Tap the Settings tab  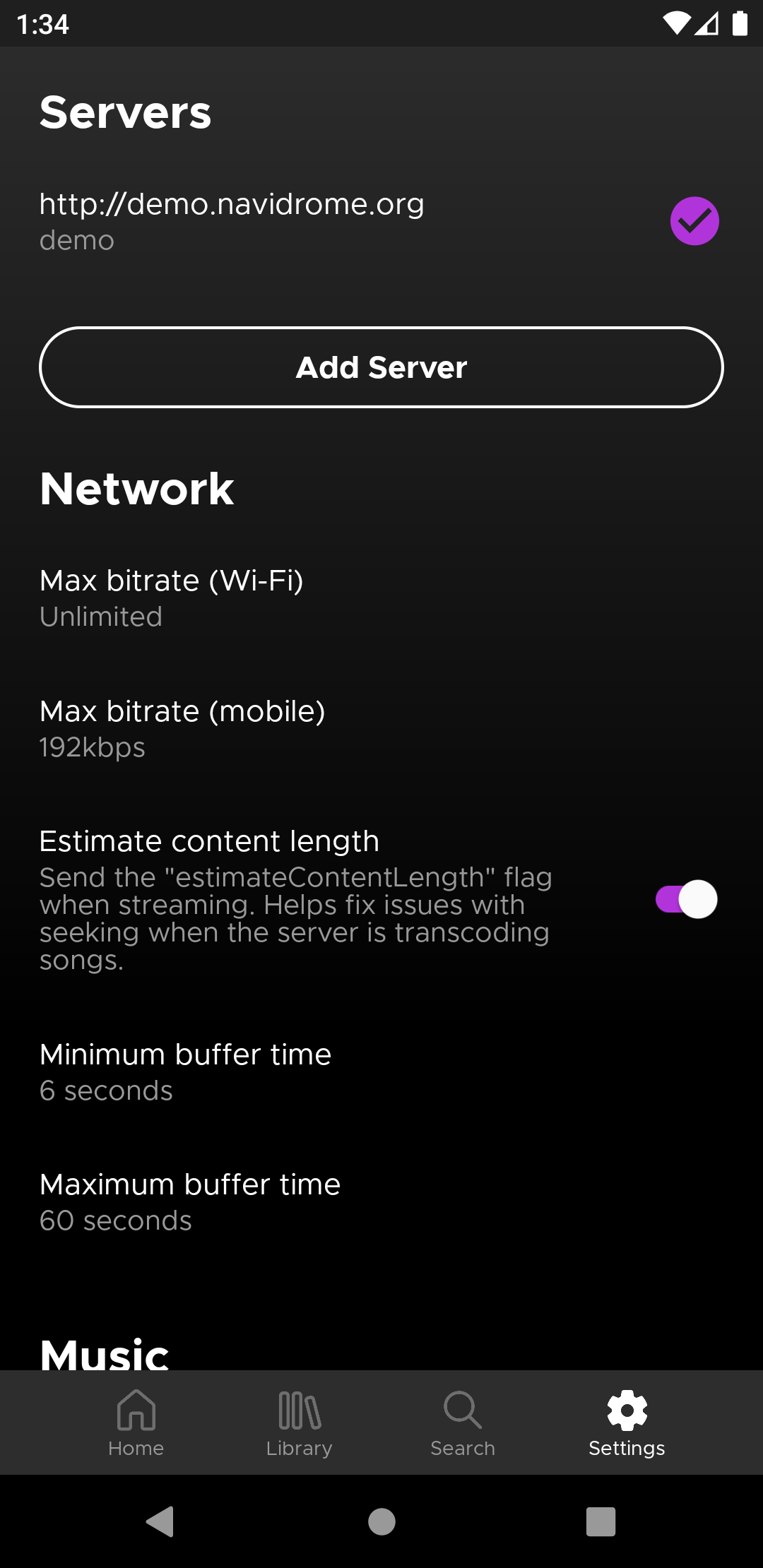point(627,1423)
